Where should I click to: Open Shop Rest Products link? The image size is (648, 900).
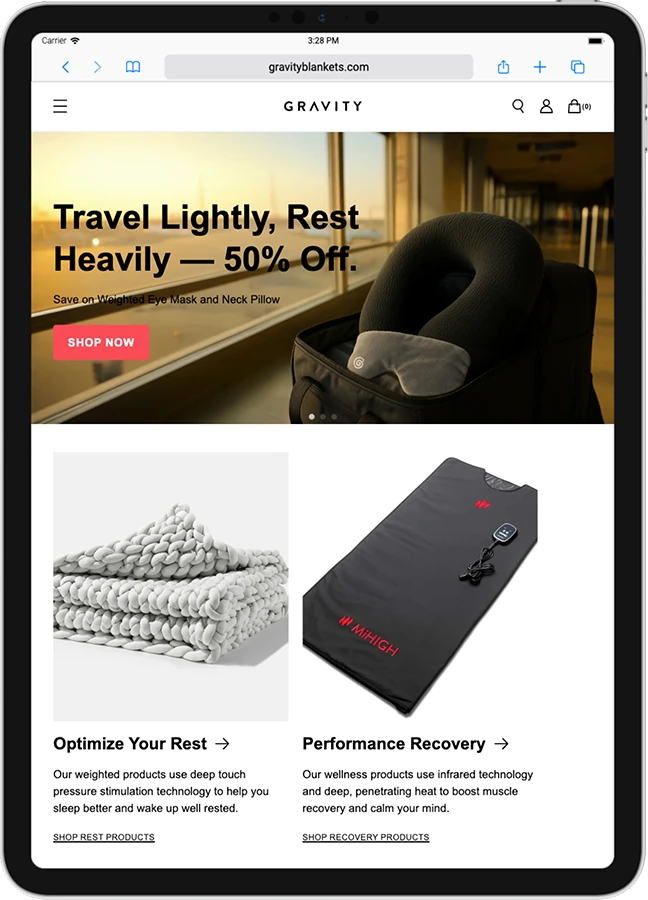tap(104, 837)
